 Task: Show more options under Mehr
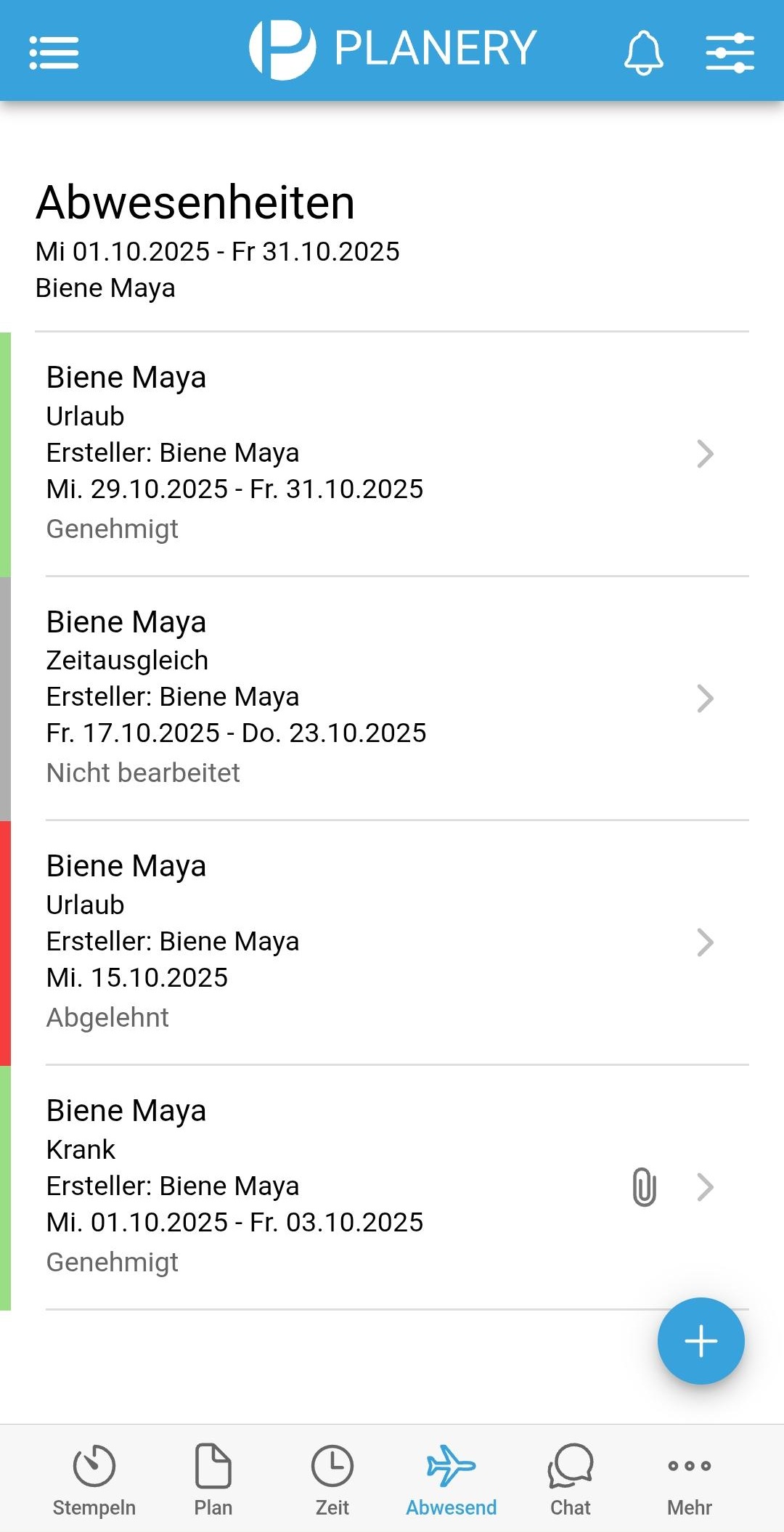tap(689, 1478)
